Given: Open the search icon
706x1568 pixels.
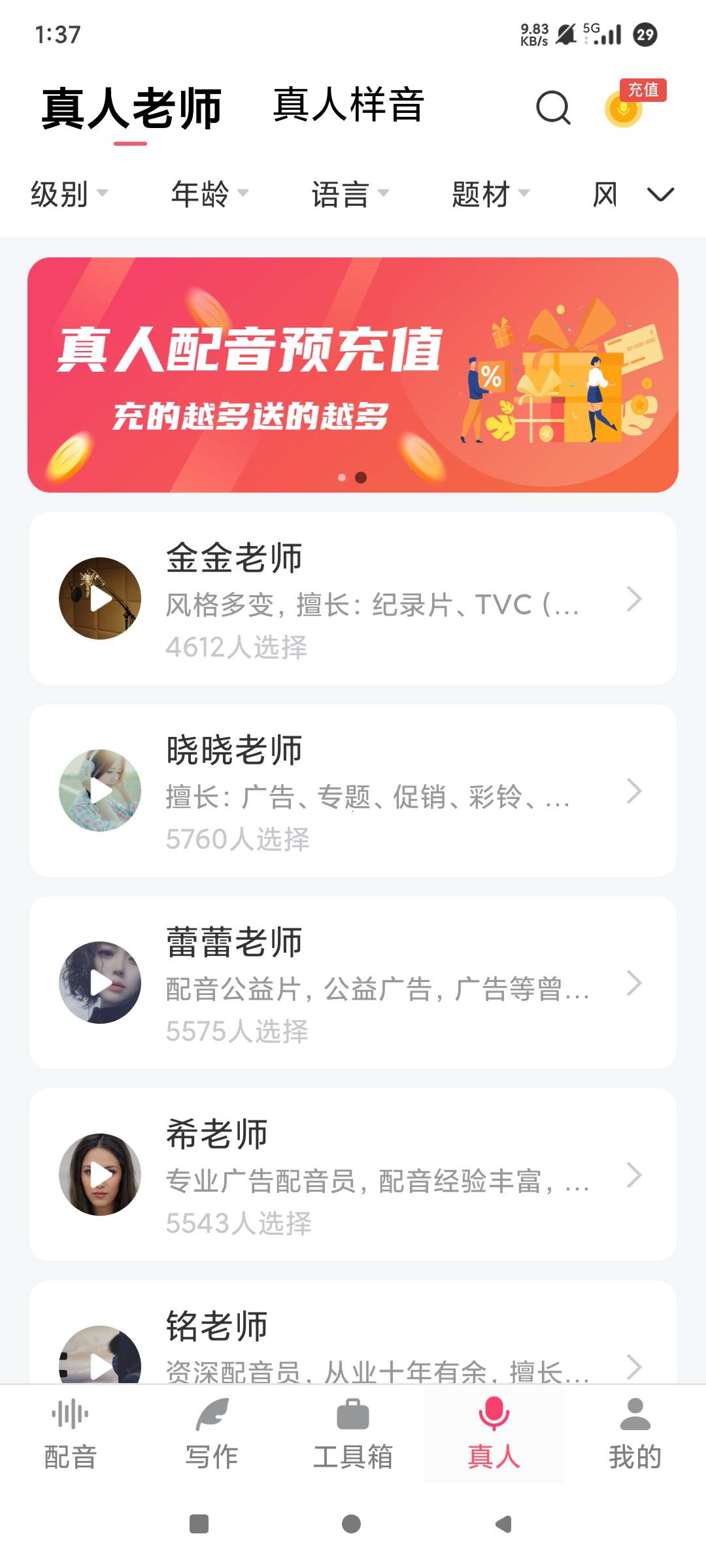Looking at the screenshot, I should (552, 108).
